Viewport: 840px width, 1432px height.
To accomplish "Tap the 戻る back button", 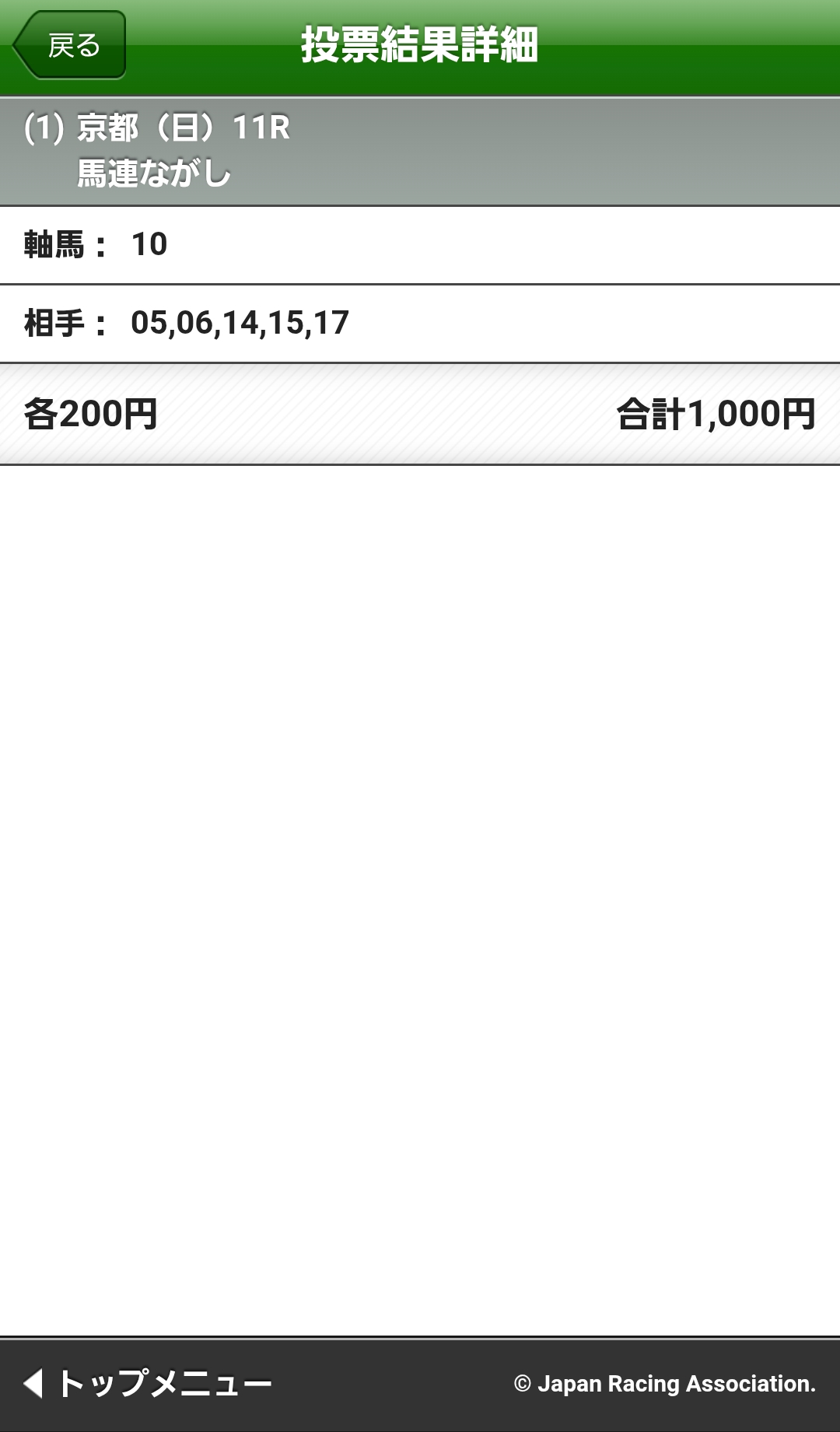I will [70, 45].
